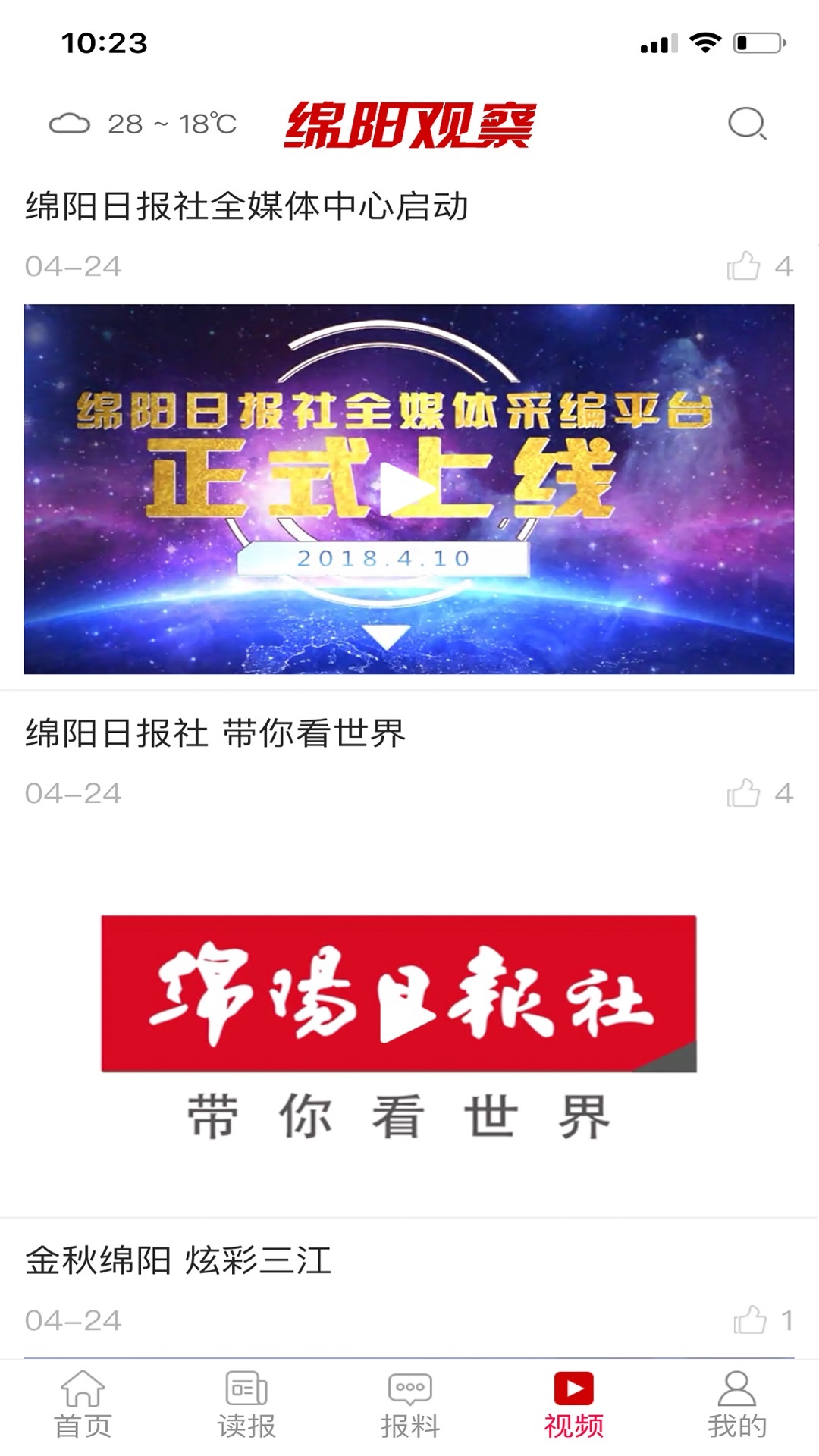
Task: Tap the downward triangle in the first thumbnail
Action: (387, 637)
